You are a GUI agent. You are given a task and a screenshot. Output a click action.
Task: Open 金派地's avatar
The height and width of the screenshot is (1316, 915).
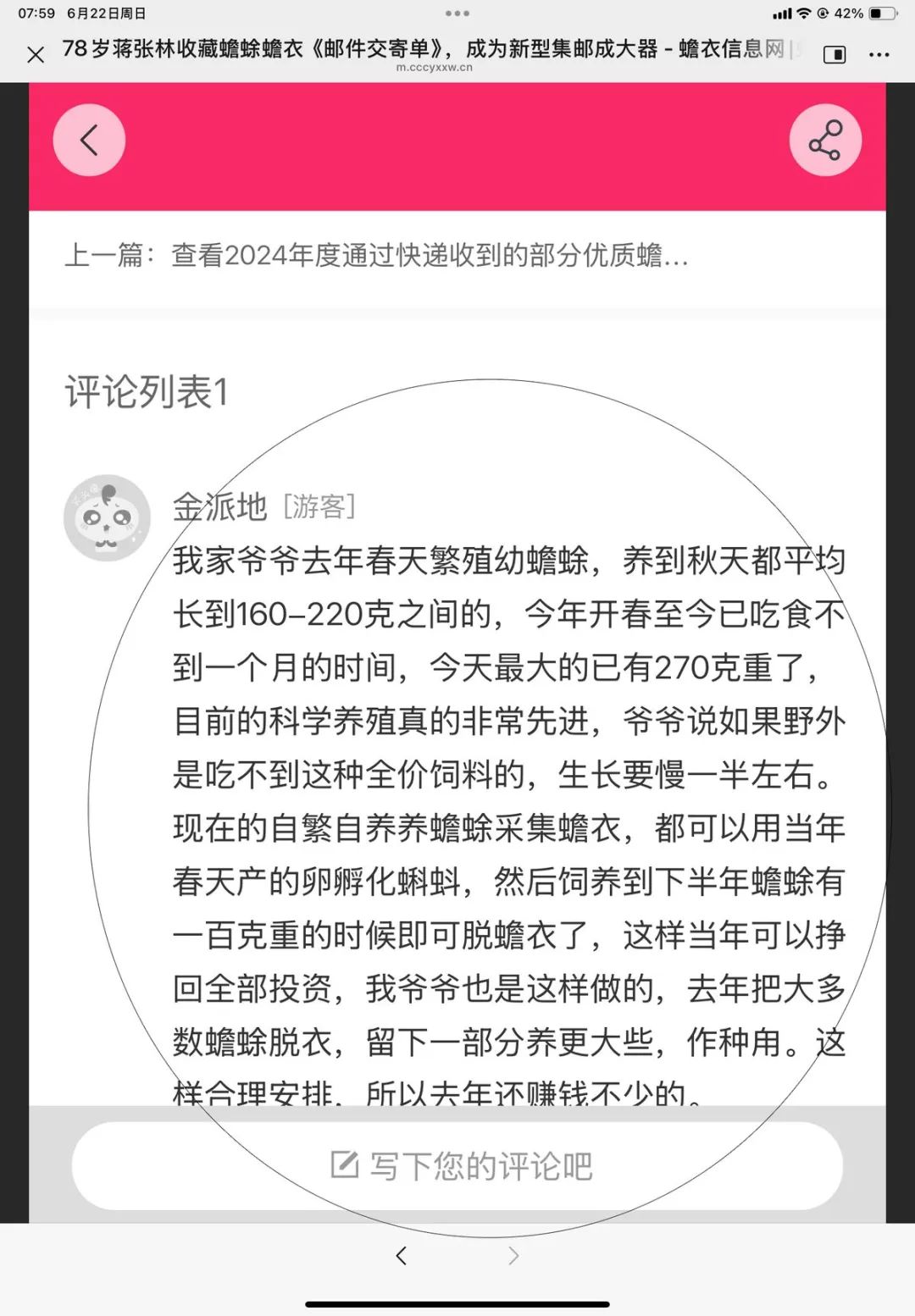107,517
